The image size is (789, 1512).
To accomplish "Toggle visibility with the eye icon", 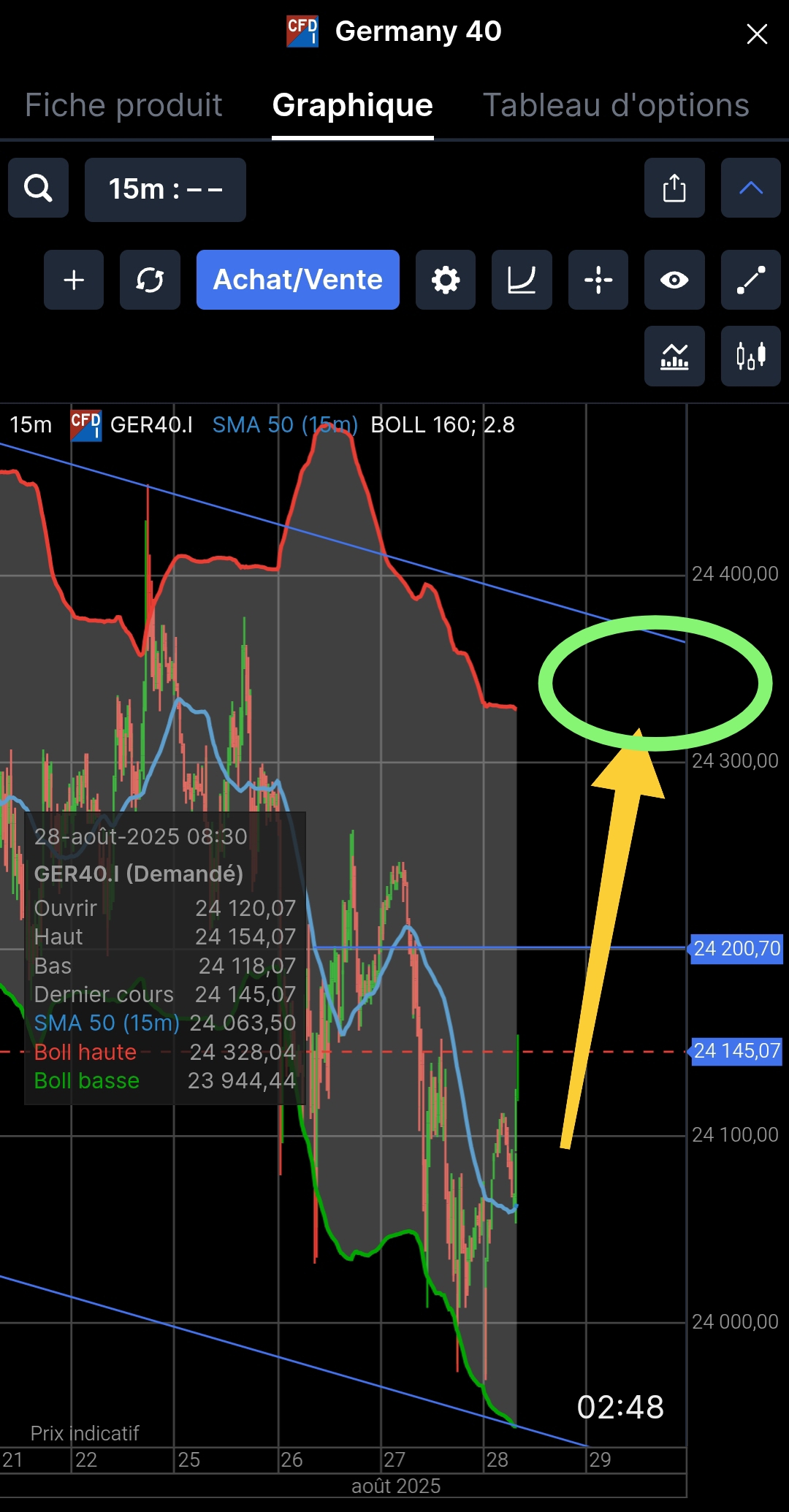I will [x=674, y=280].
